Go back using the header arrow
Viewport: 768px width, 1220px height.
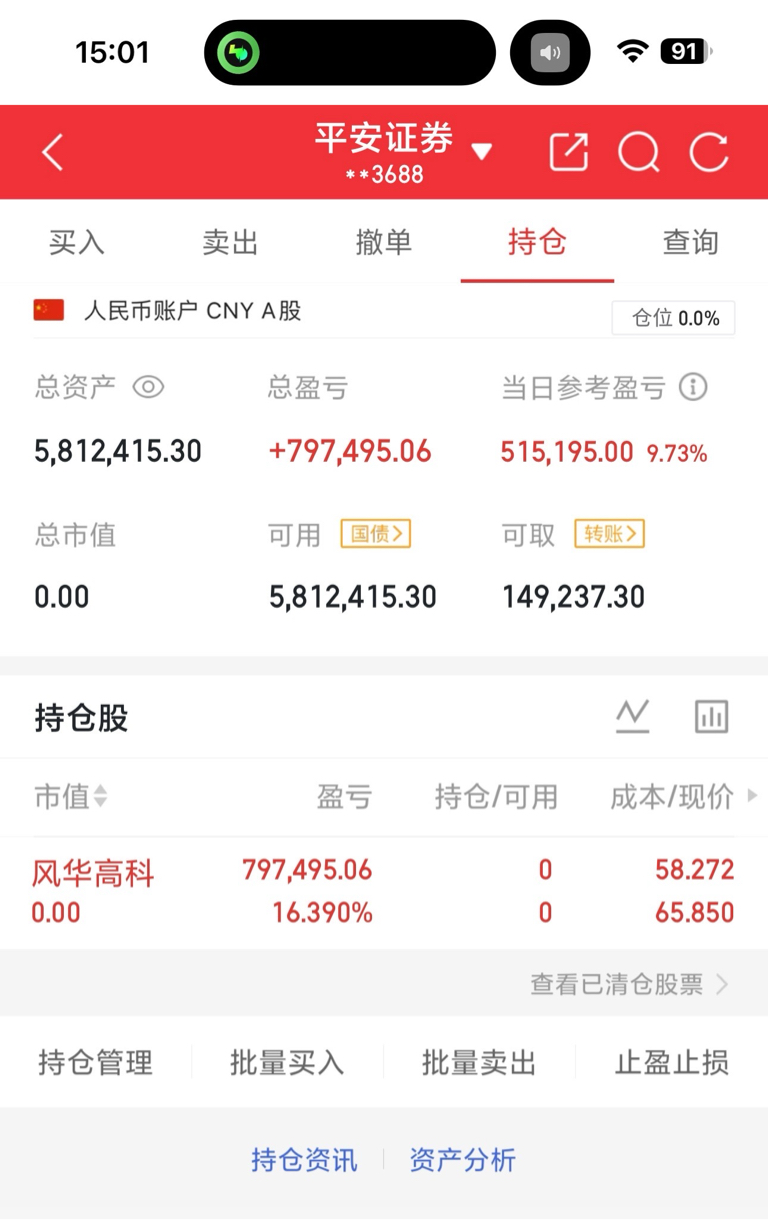[53, 153]
